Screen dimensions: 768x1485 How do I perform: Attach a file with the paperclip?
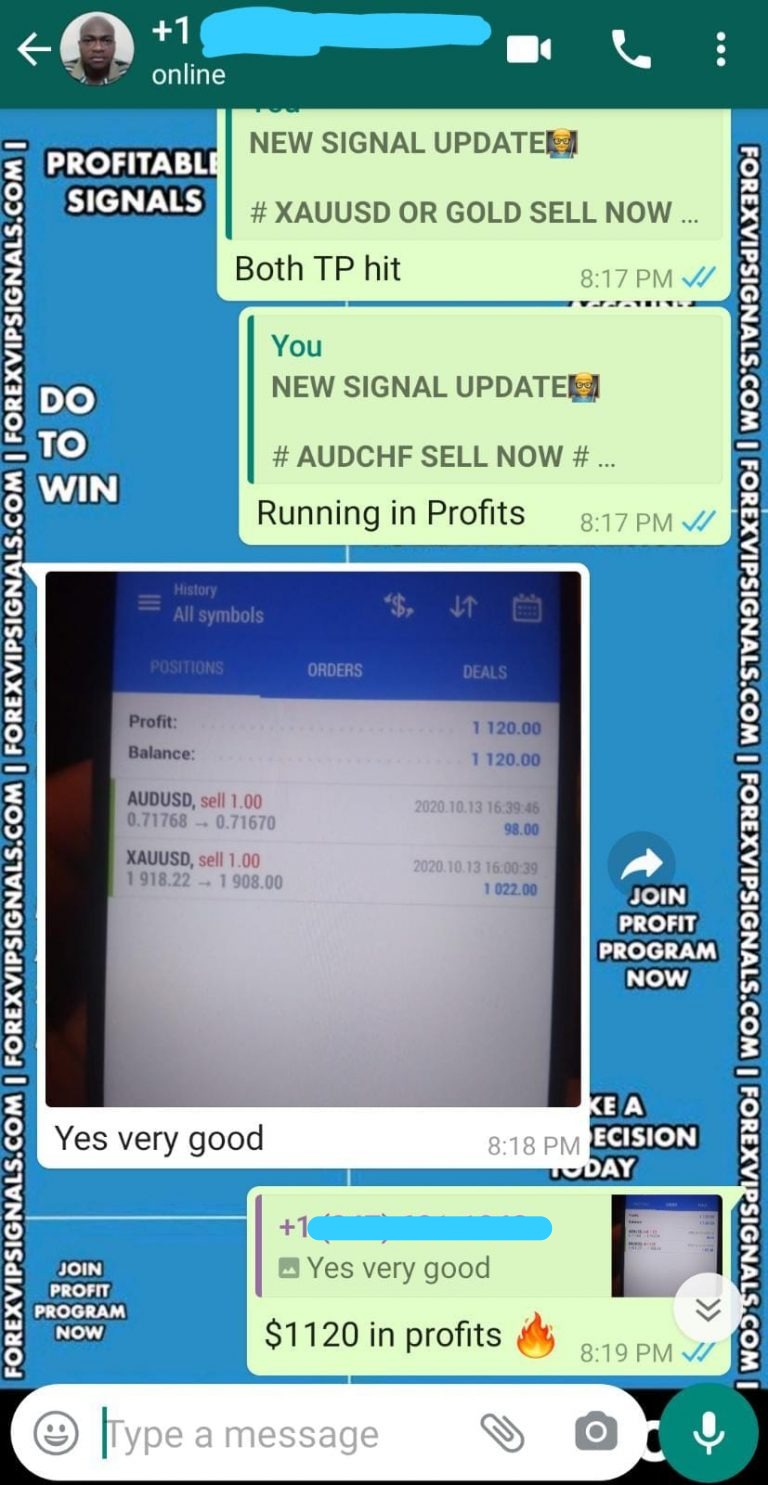(x=502, y=1433)
